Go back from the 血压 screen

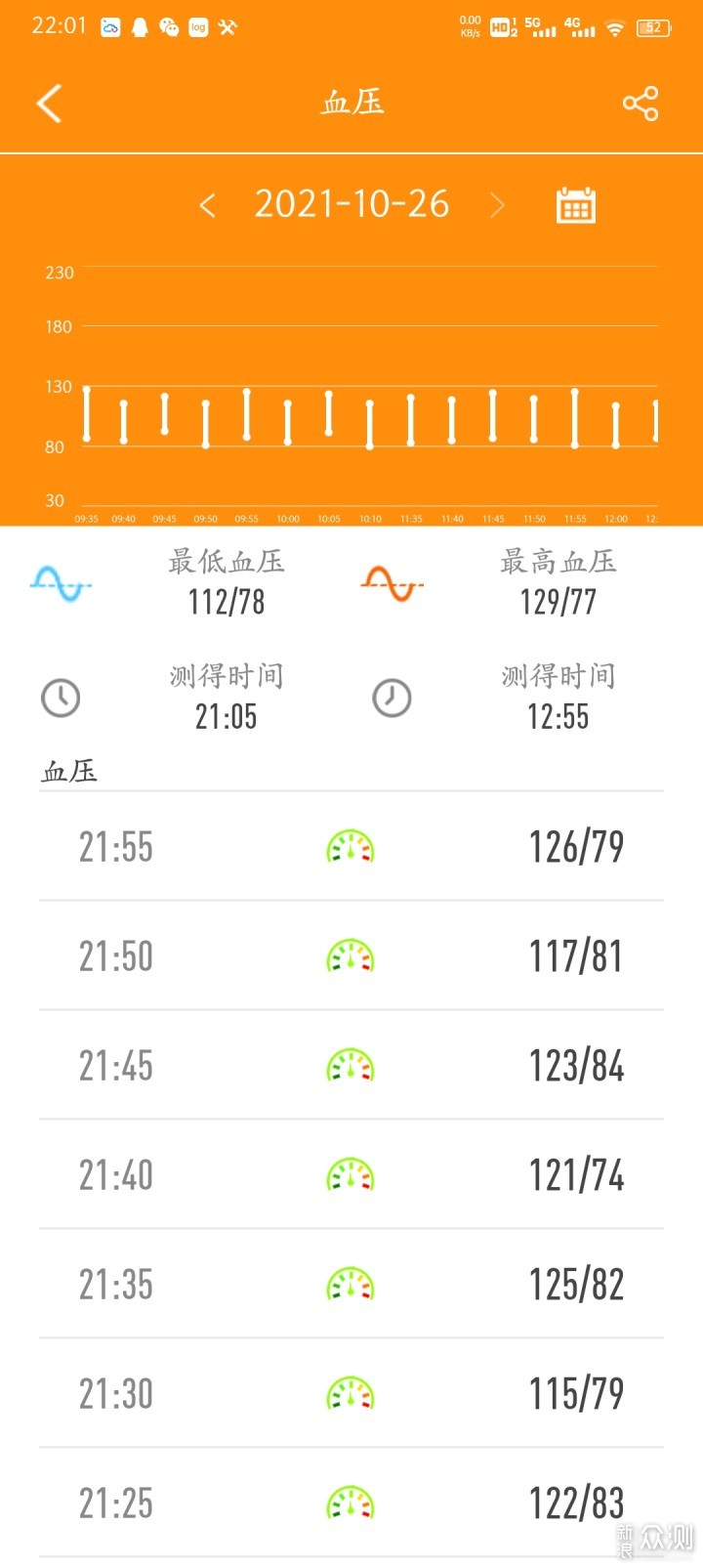[x=49, y=103]
